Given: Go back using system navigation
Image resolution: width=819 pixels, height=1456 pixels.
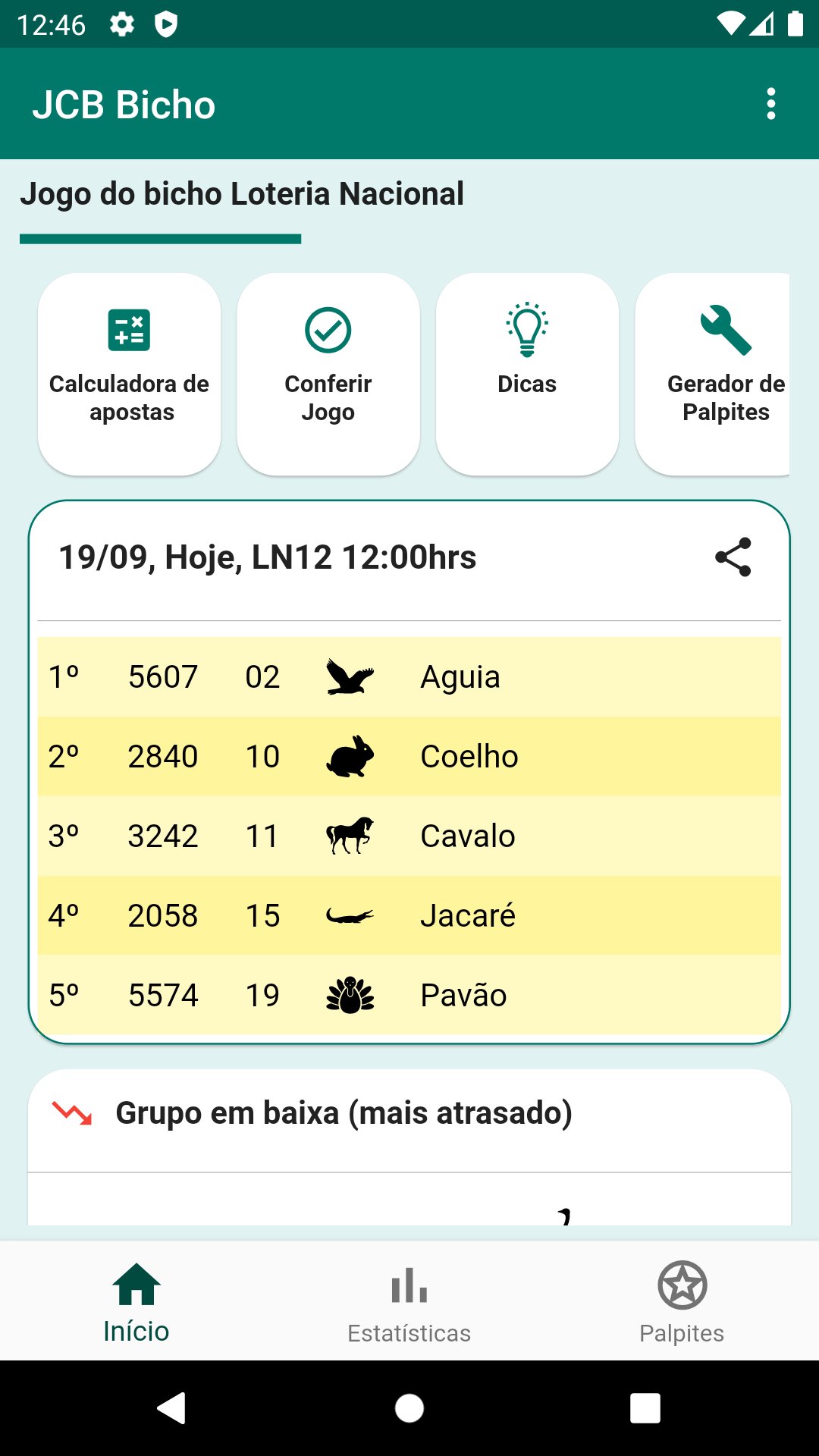Looking at the screenshot, I should coord(173,1408).
